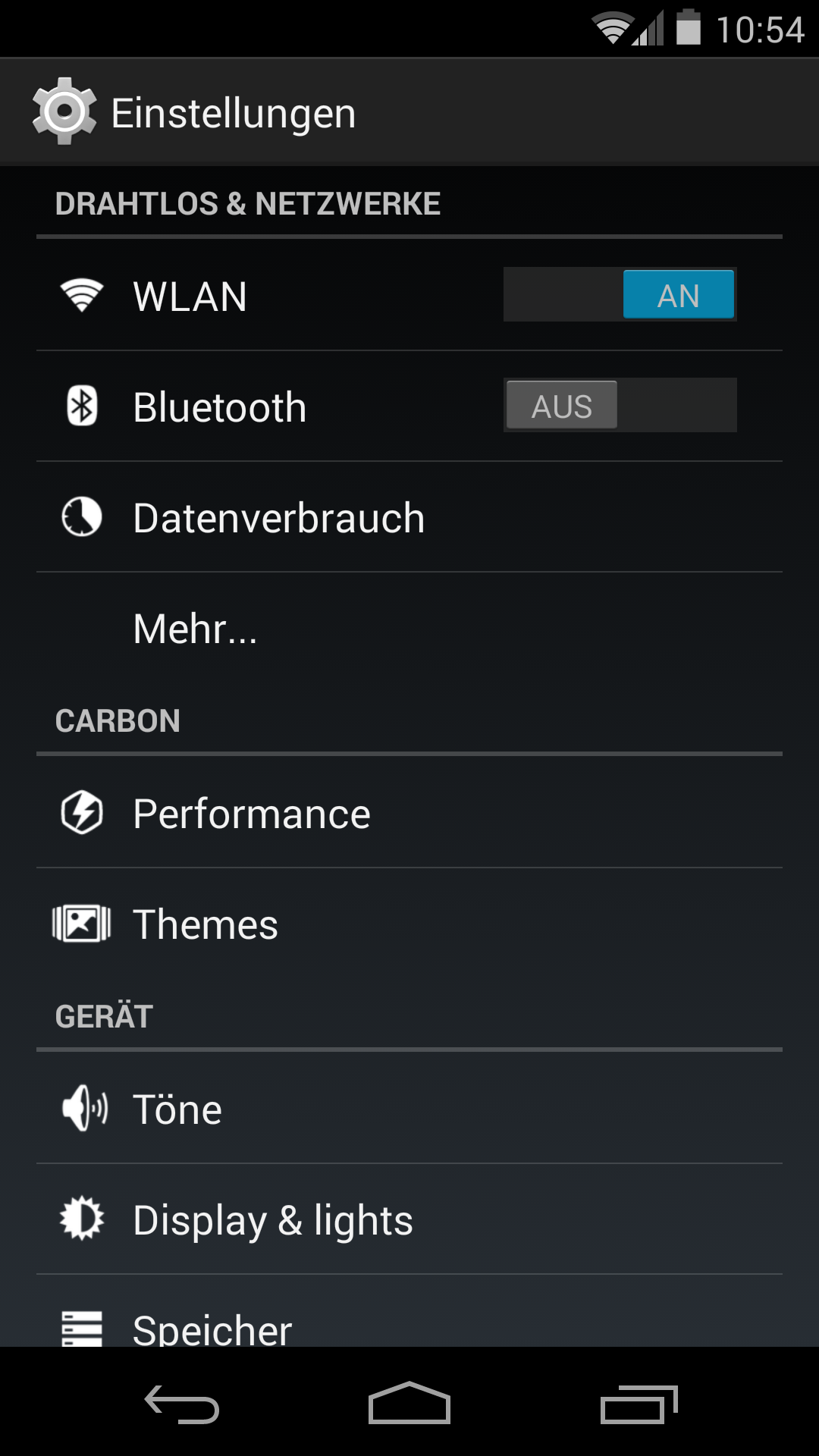Screen dimensions: 819x1456
Task: Show recent apps
Action: (x=639, y=1403)
